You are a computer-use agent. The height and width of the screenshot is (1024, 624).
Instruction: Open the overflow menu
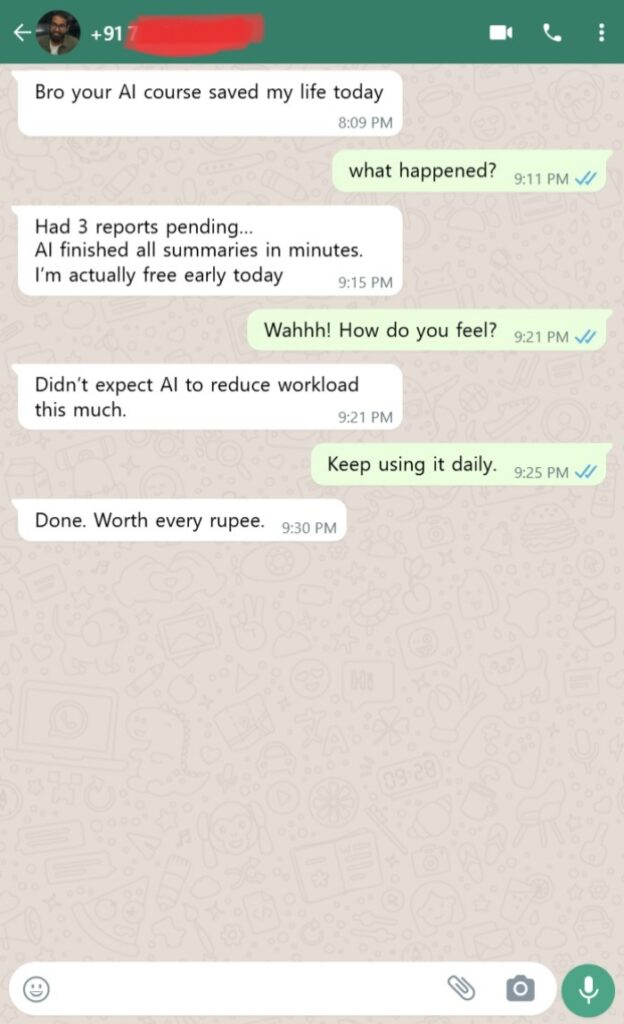(601, 33)
